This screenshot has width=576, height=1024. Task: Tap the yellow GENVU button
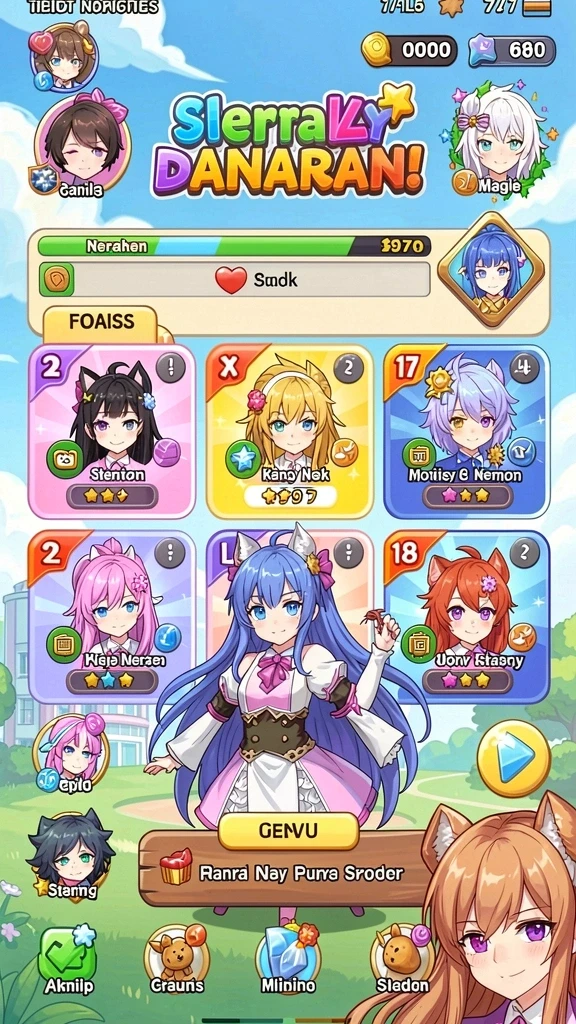click(x=288, y=831)
